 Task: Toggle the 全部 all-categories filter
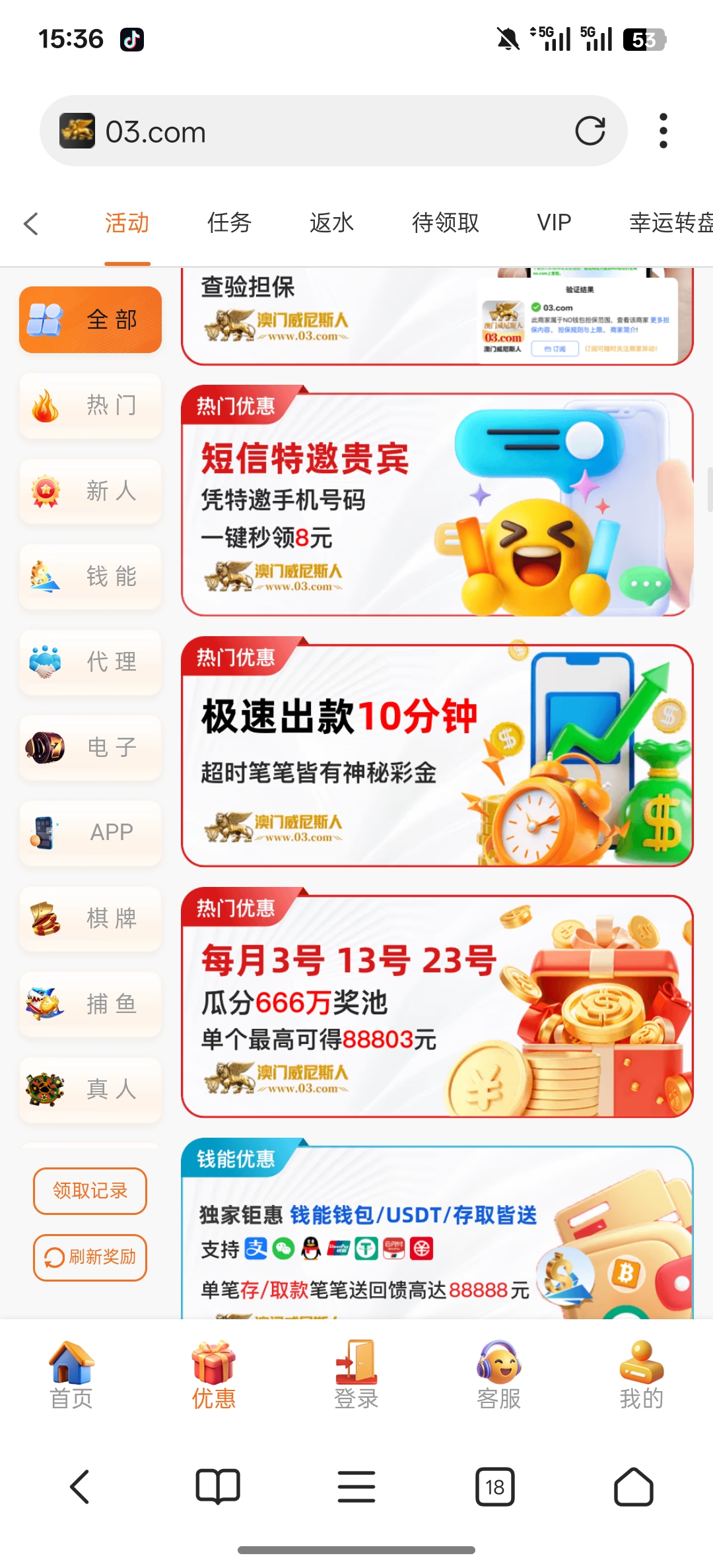point(90,319)
